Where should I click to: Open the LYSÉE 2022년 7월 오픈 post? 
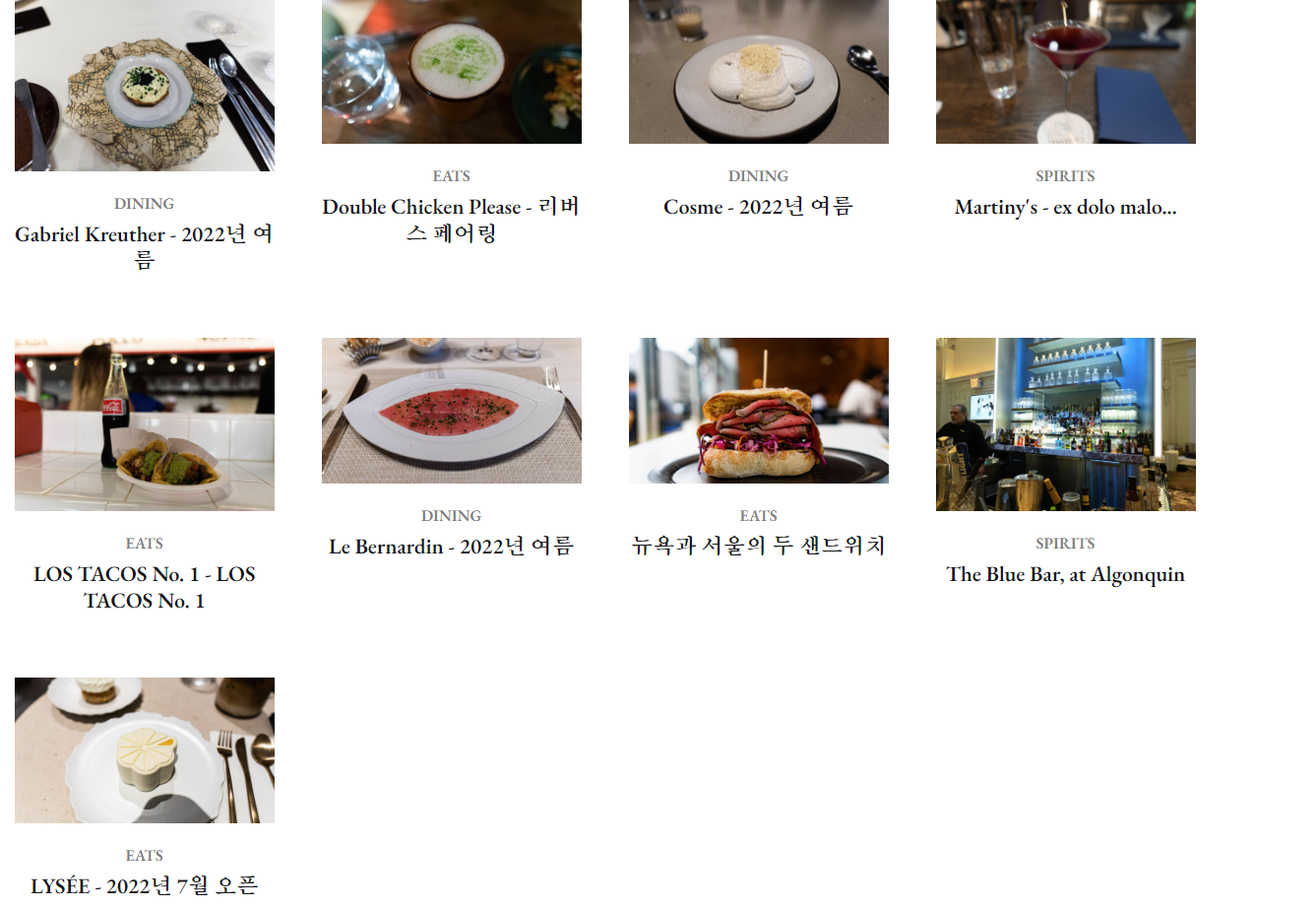(x=144, y=885)
